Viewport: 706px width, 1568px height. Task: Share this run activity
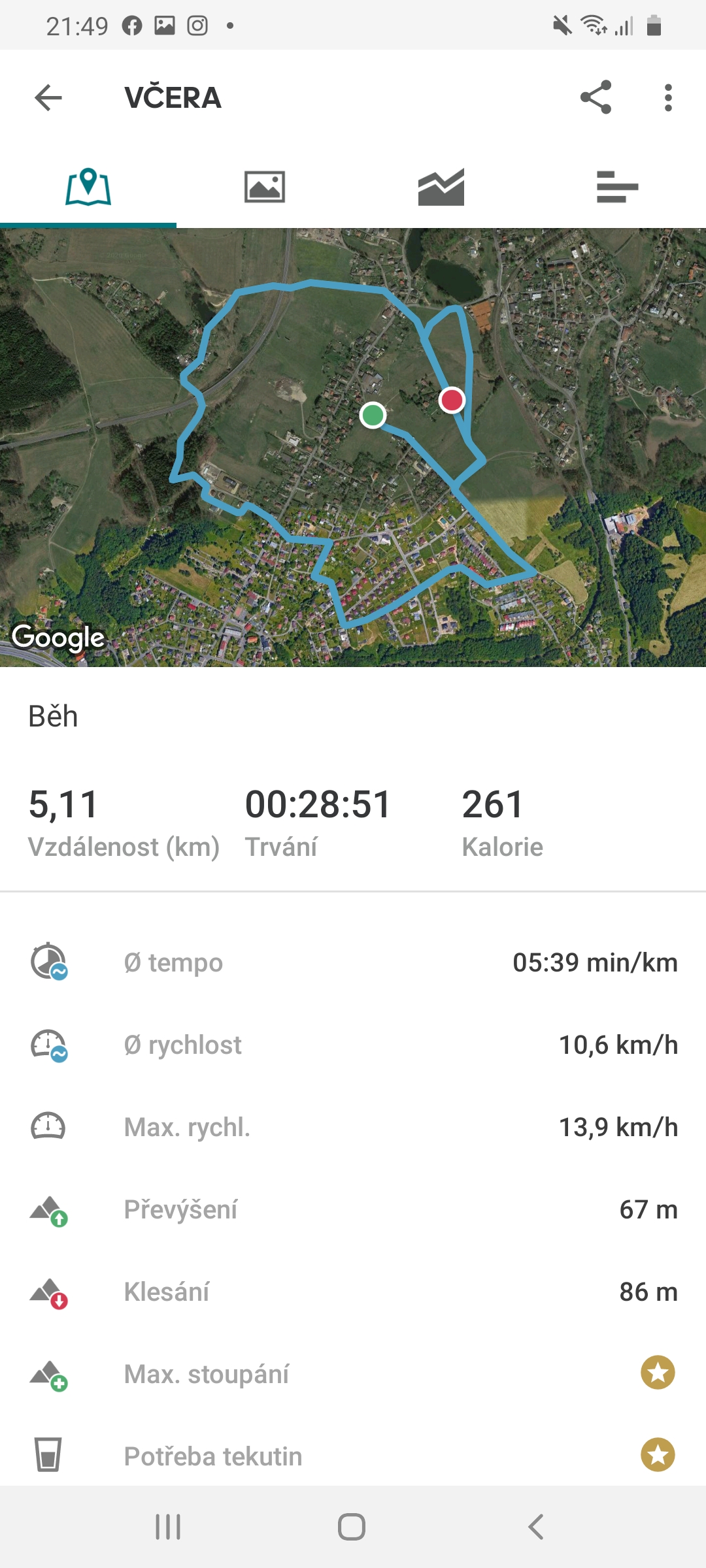(x=596, y=97)
